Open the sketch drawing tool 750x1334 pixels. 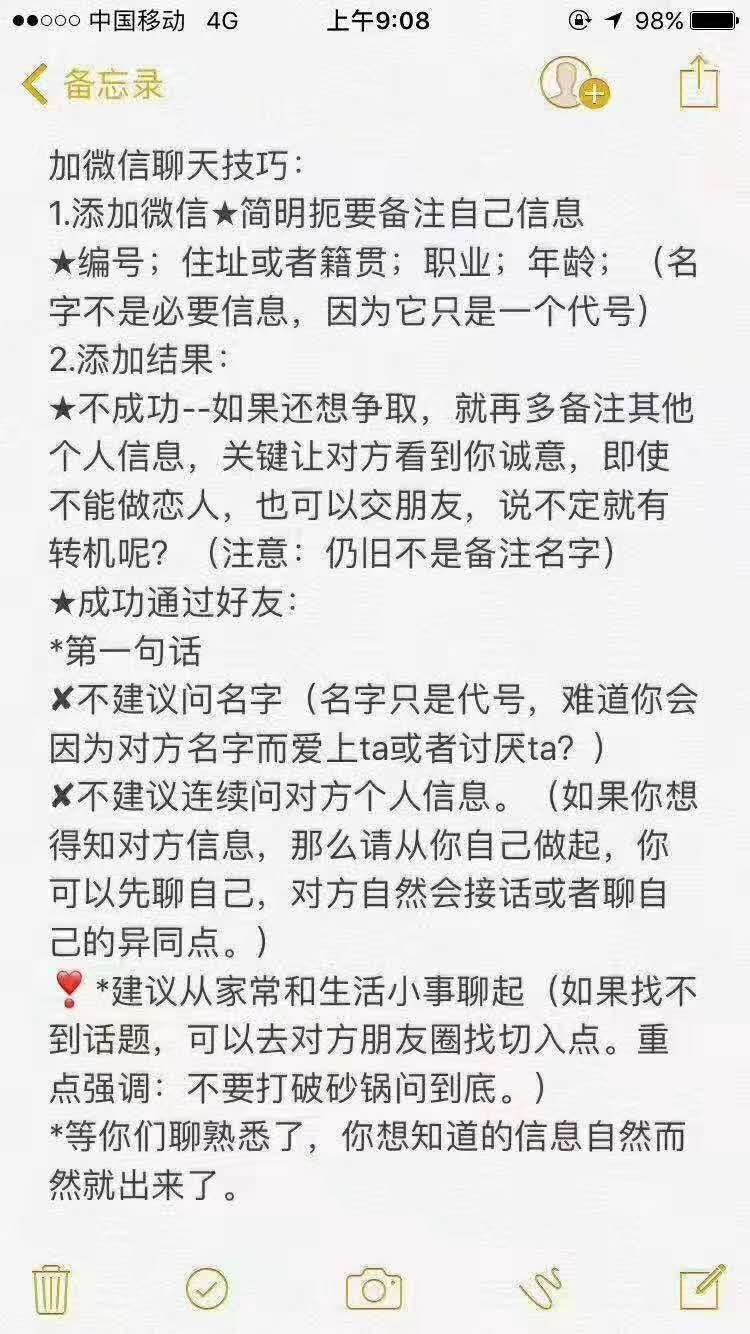540,1288
